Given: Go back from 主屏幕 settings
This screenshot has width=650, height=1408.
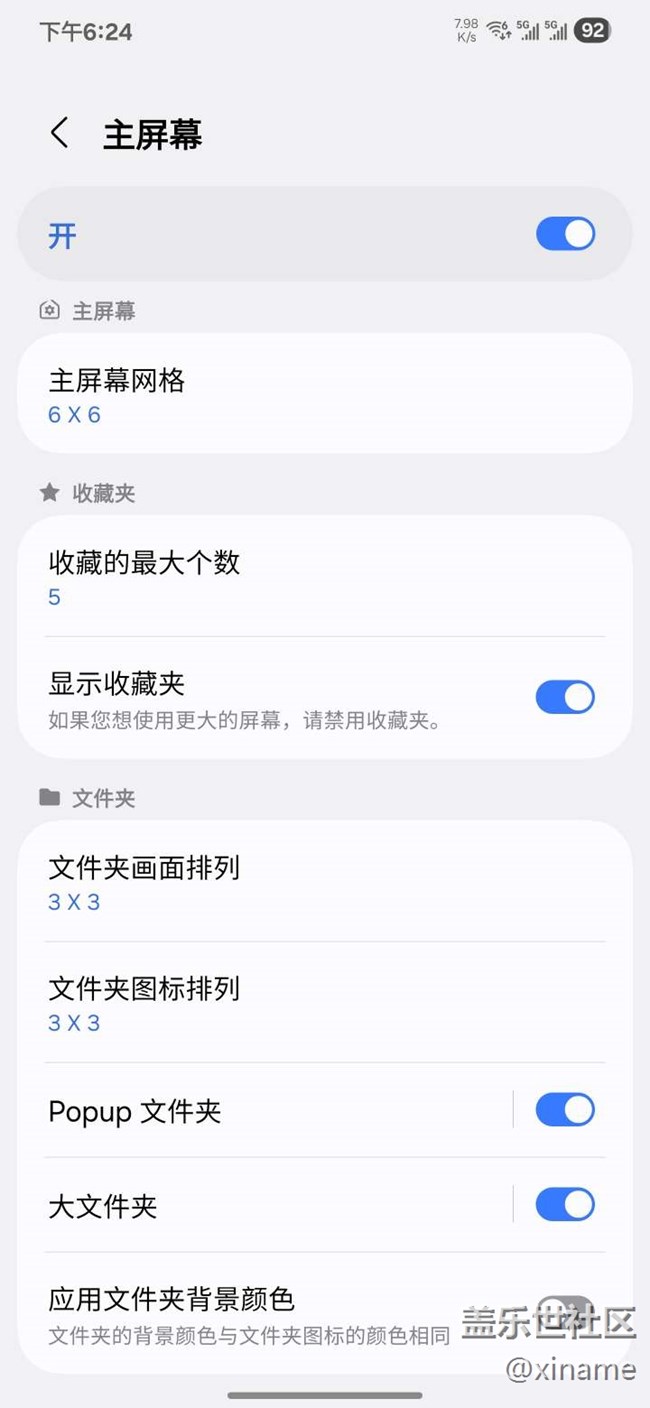Looking at the screenshot, I should point(60,133).
